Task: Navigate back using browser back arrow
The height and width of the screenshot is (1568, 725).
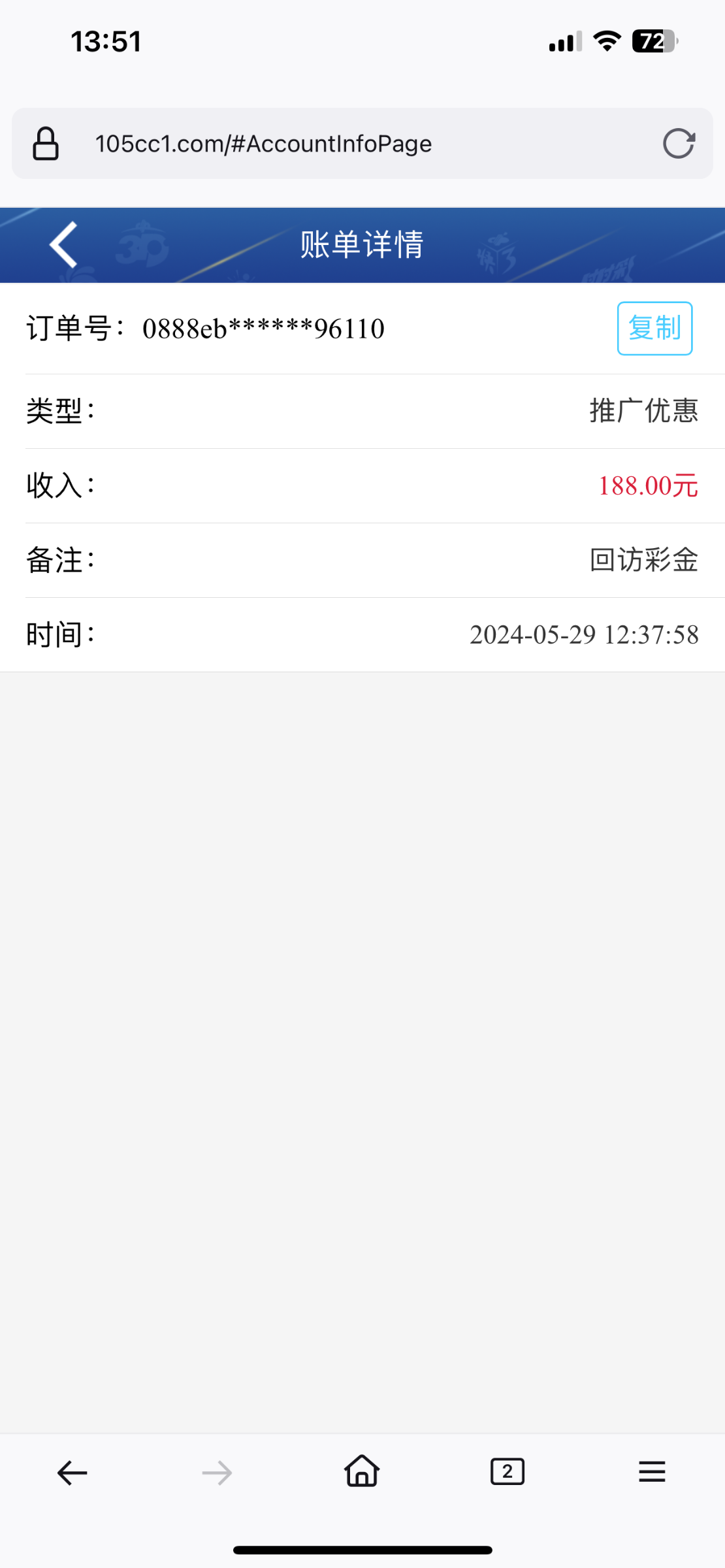Action: [71, 1471]
